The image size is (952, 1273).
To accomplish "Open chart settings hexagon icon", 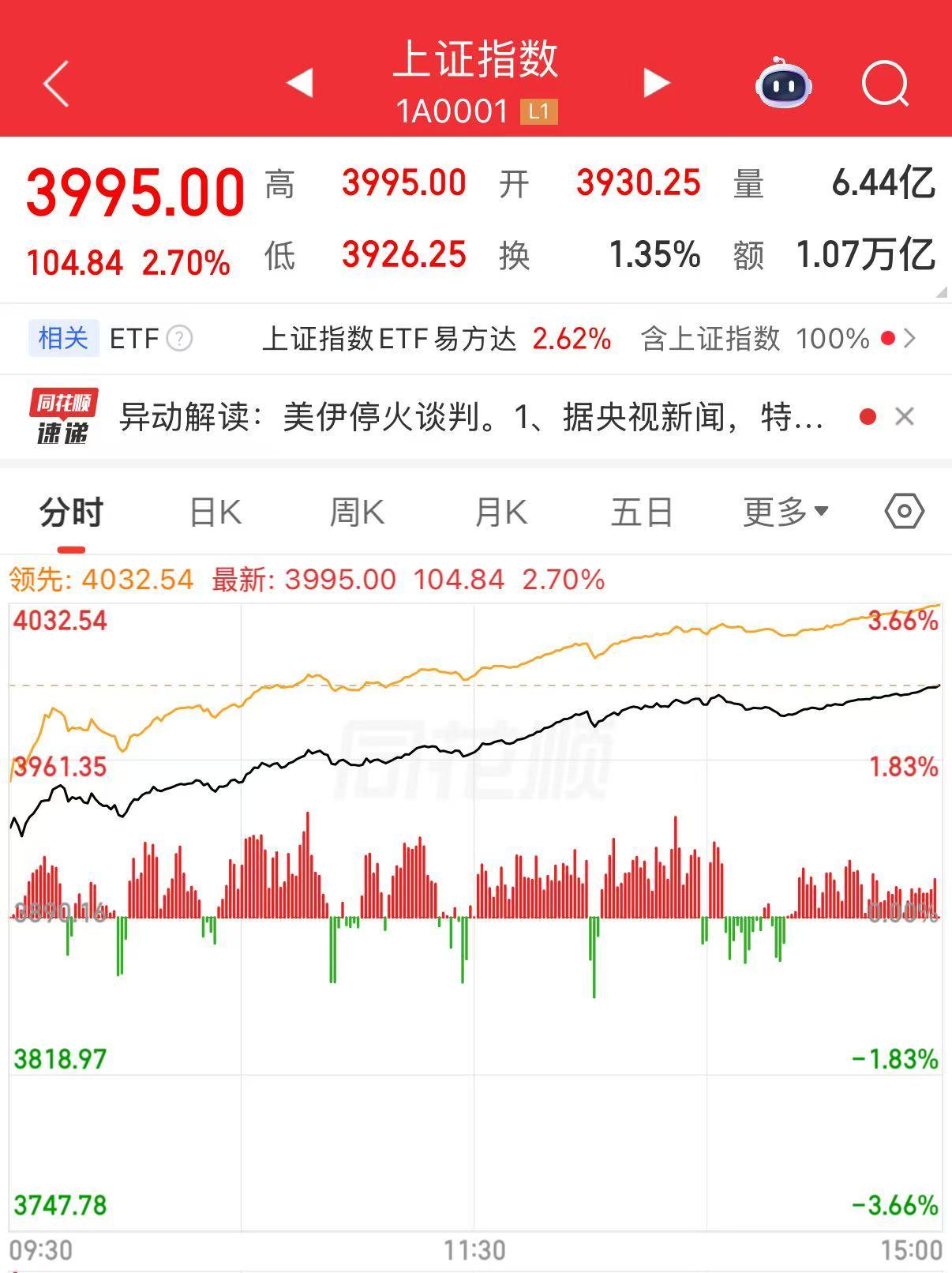I will coord(904,512).
